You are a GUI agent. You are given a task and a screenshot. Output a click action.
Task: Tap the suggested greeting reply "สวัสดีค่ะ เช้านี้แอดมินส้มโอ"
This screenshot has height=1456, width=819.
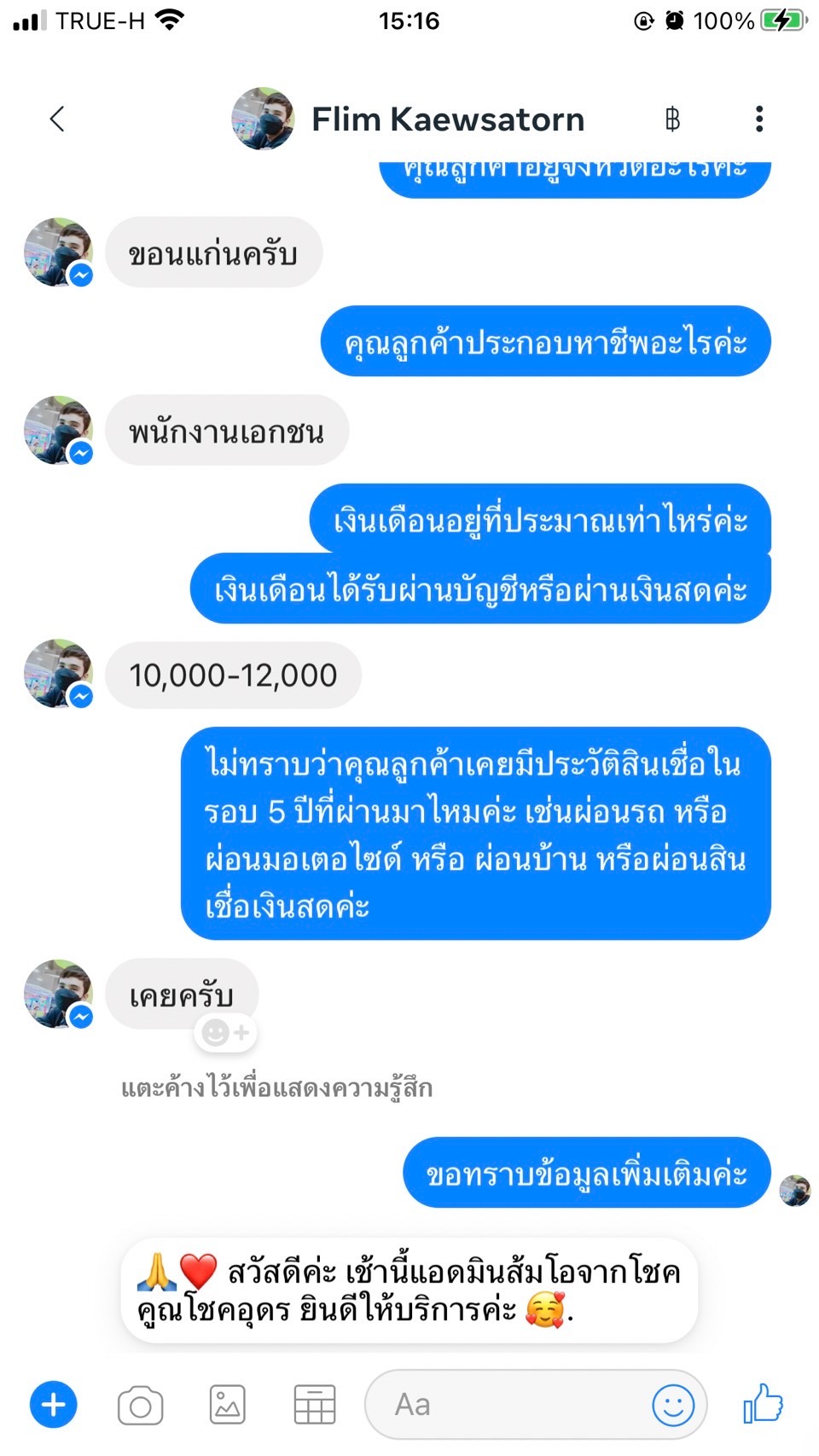(409, 1290)
